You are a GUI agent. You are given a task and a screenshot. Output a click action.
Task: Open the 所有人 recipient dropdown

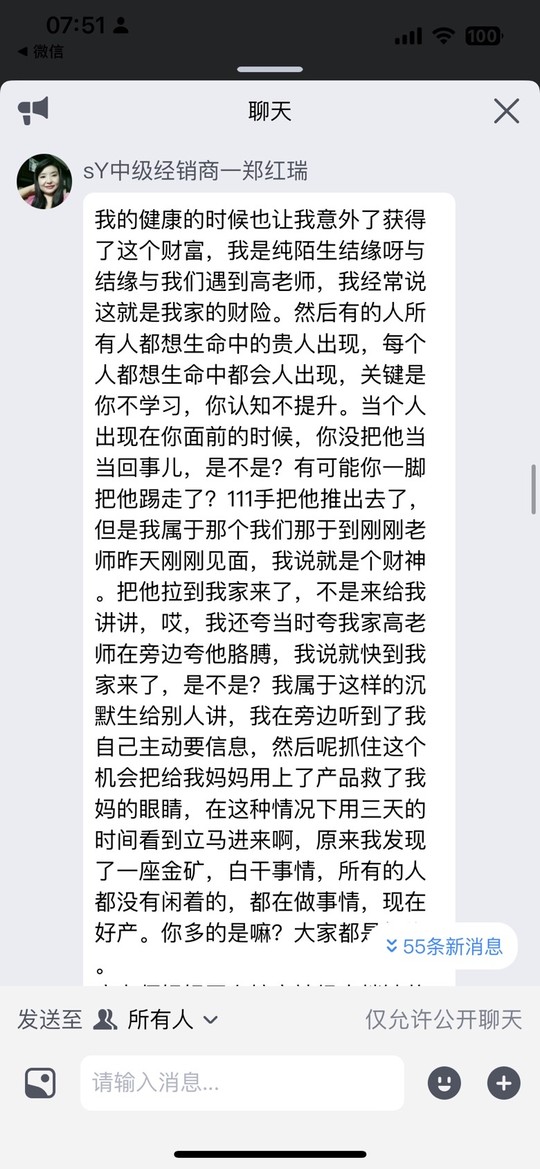pos(157,1019)
